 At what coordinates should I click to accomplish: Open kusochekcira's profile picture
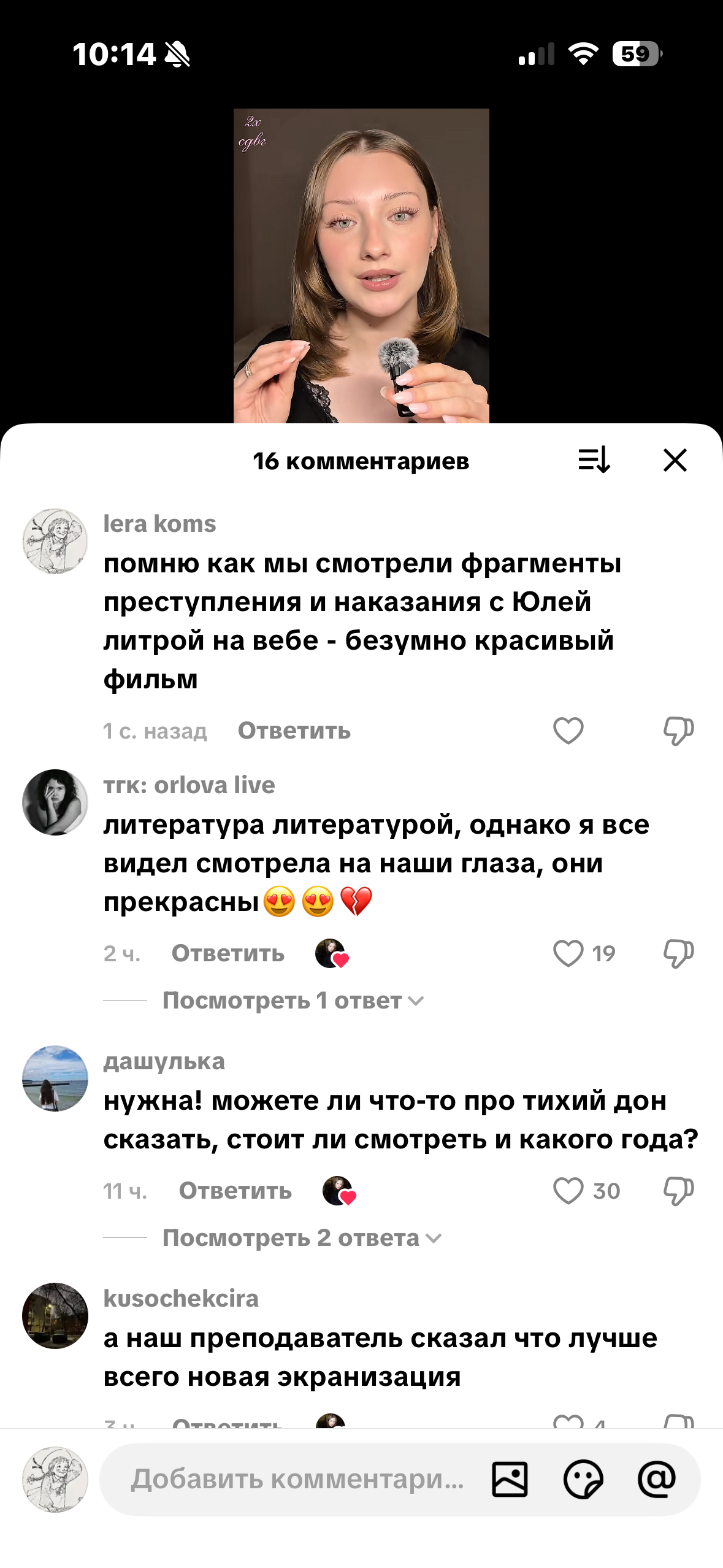tap(55, 1315)
